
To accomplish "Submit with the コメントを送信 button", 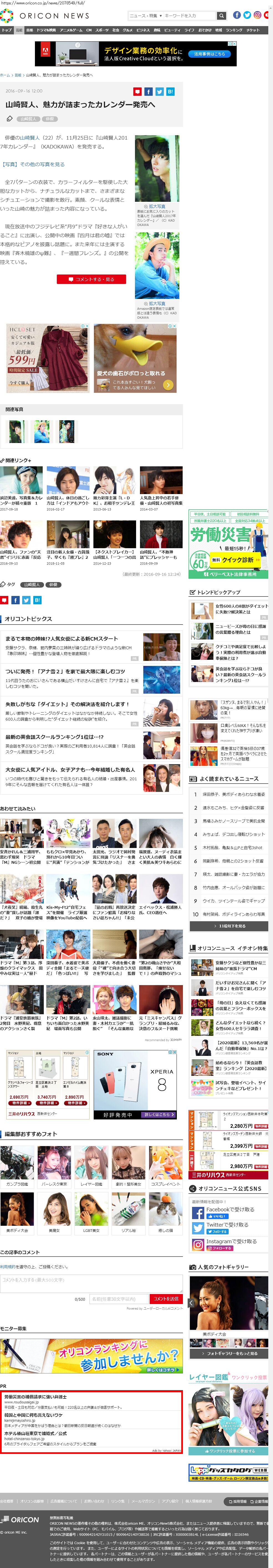I will tap(165, 1299).
